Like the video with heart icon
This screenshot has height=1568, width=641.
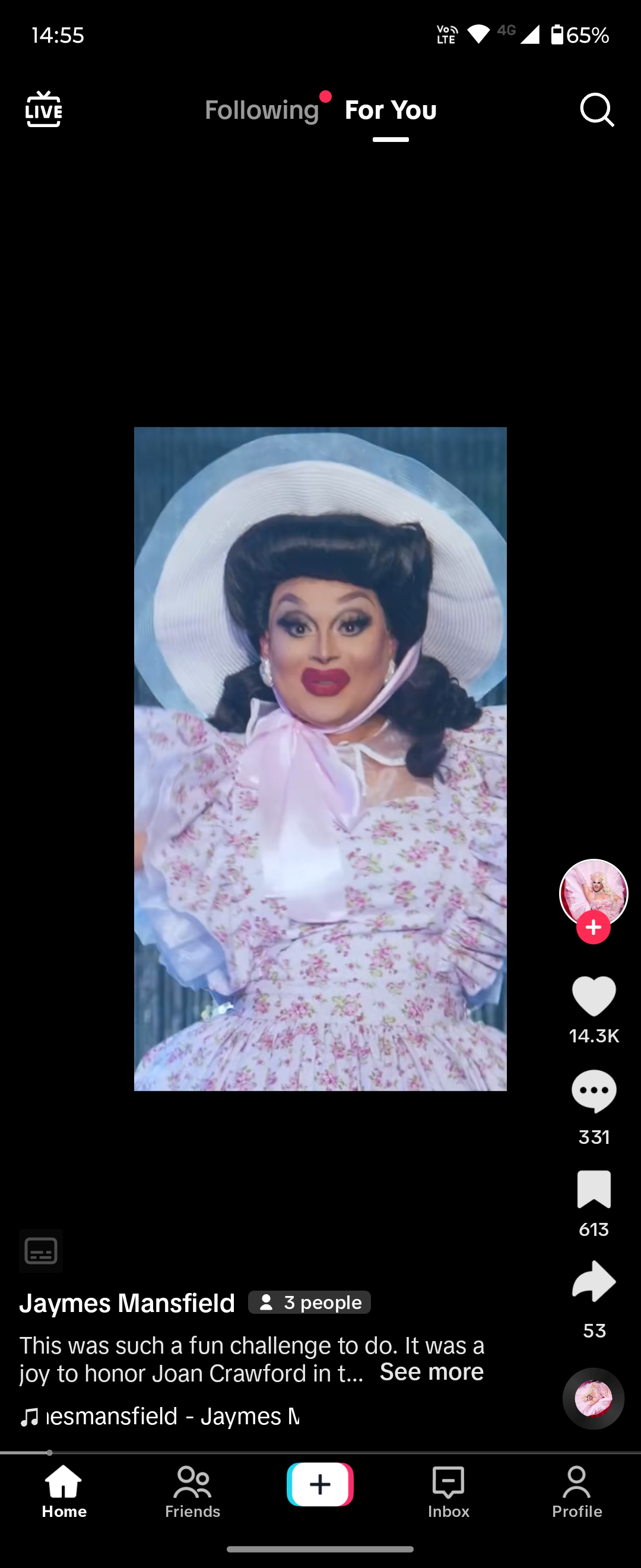[x=594, y=996]
